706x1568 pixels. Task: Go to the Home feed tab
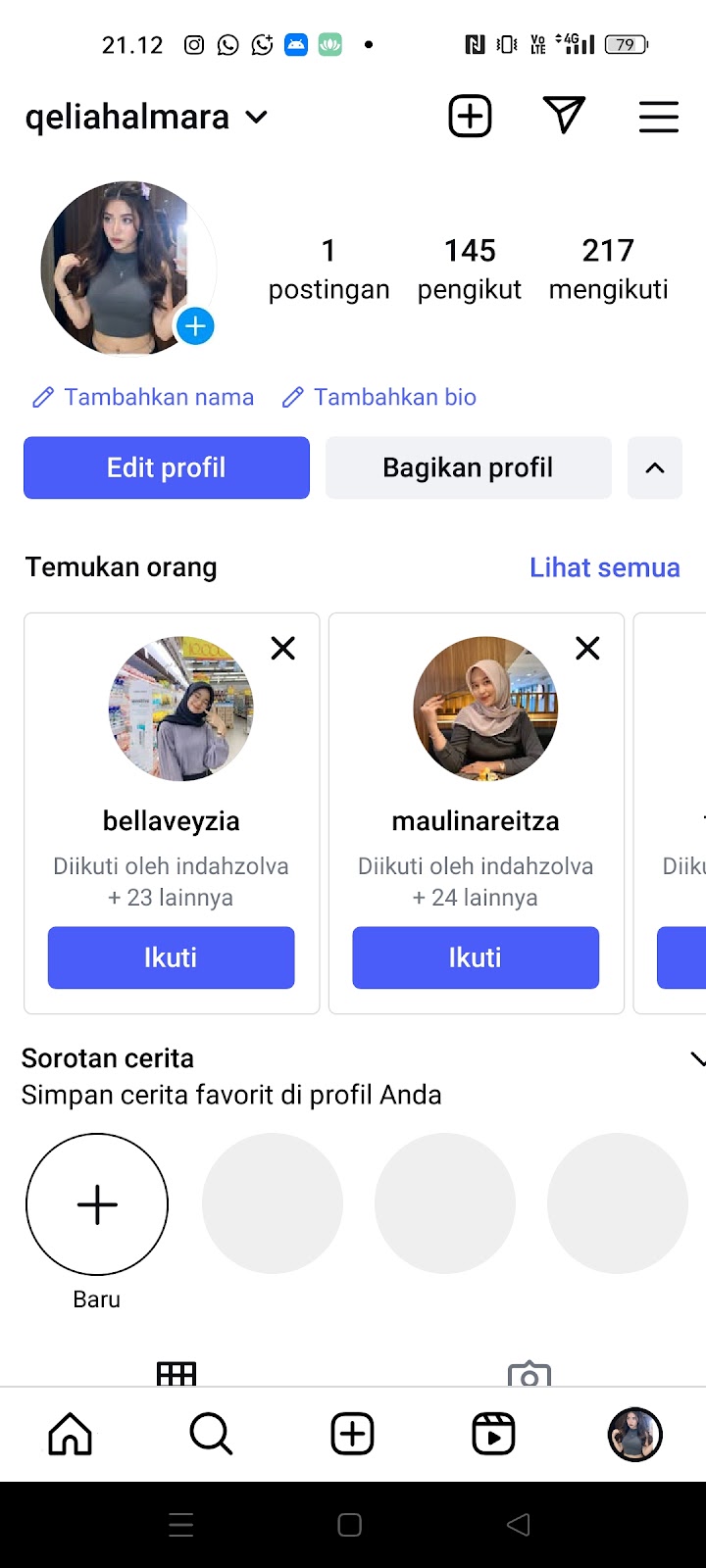71,1434
